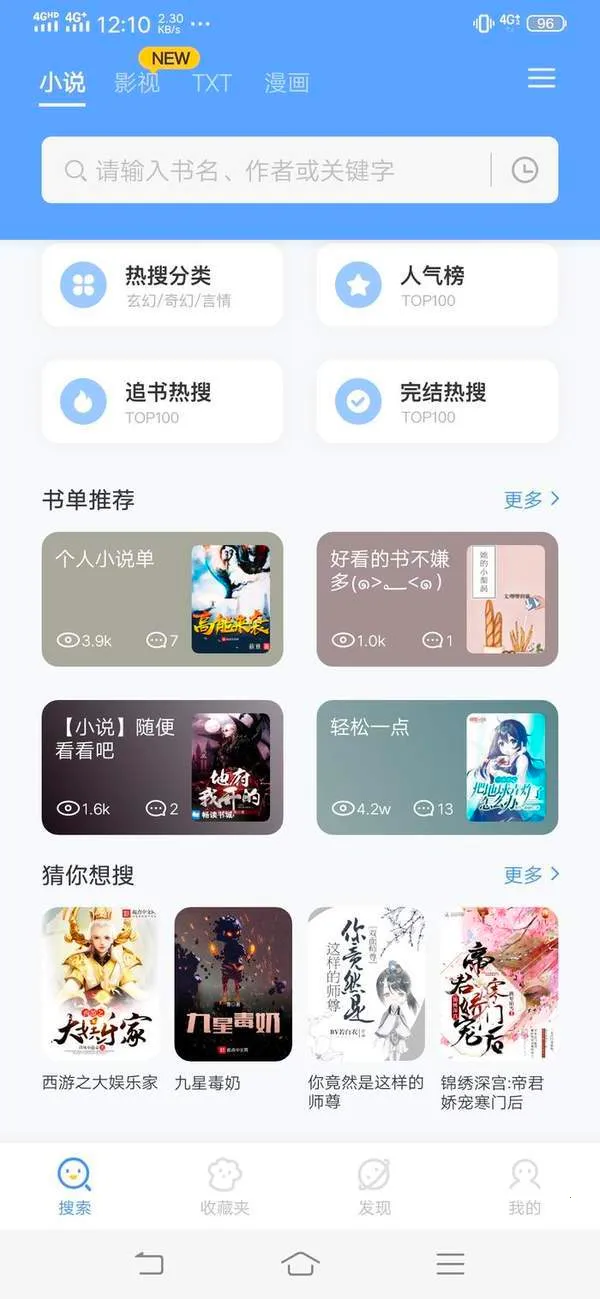600x1299 pixels.
Task: Go to the 收藏夹 tab
Action: [x=225, y=1187]
